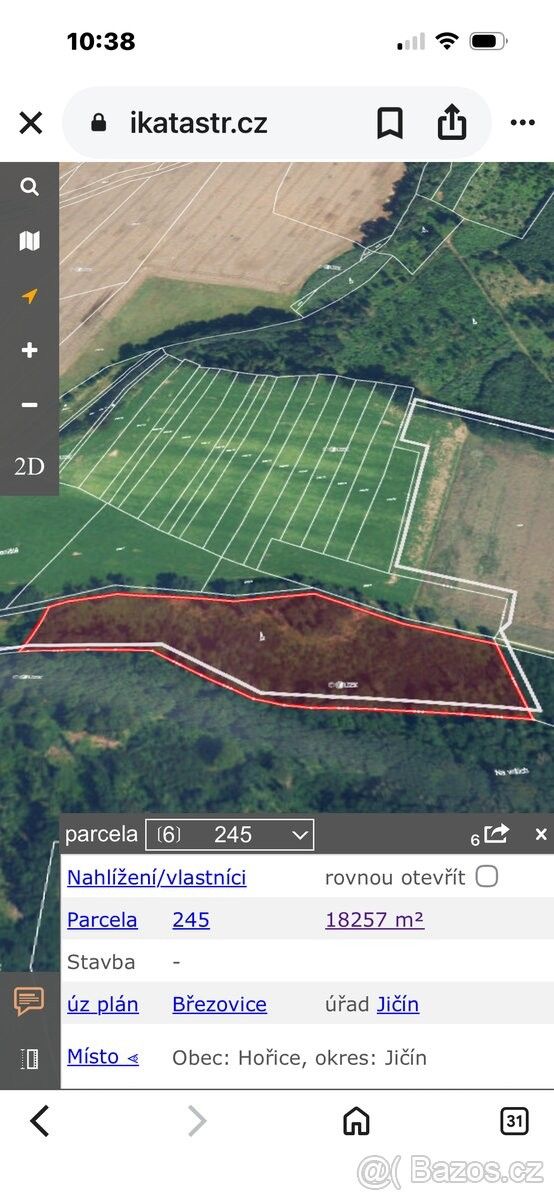Bookmark this page

(x=389, y=123)
